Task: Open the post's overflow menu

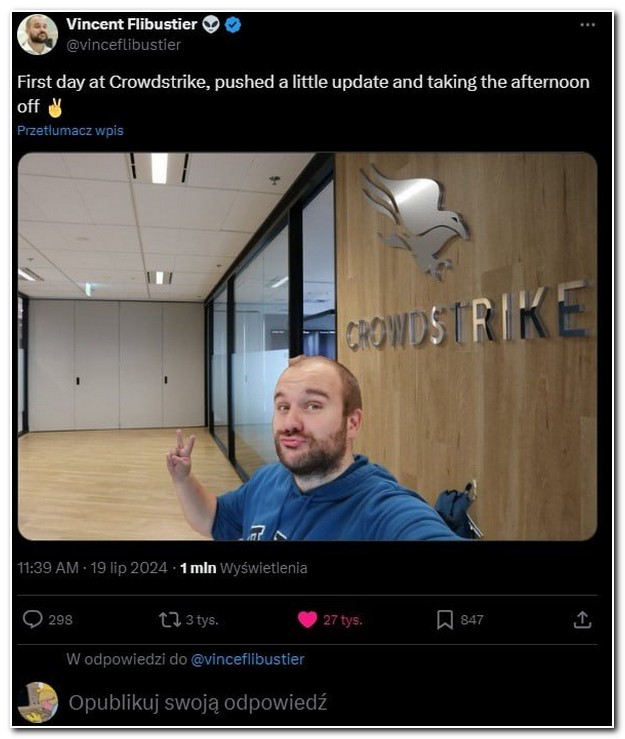Action: point(587,26)
